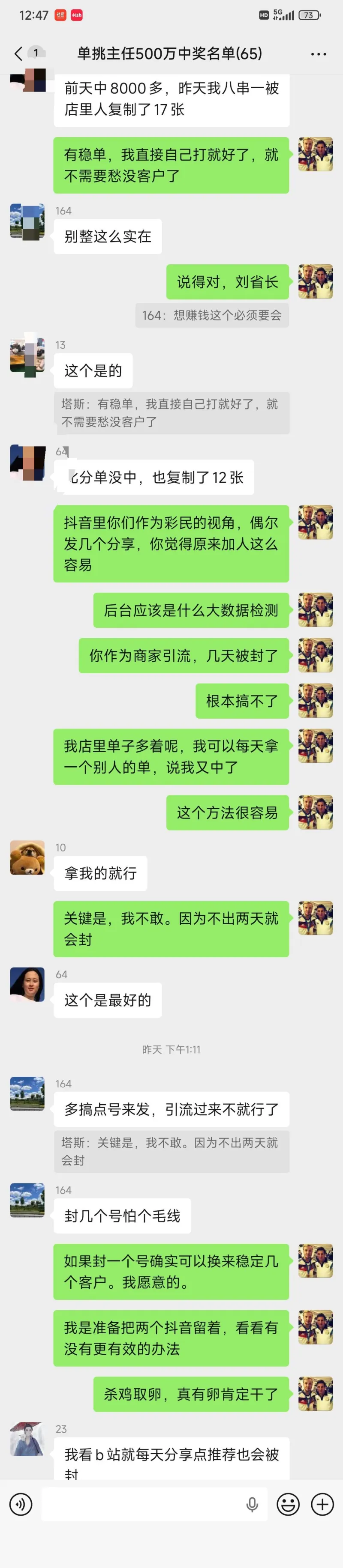Open avatar beside "封几个号怕个毛线"
Viewport: 343px width, 1568px height.
27,1200
